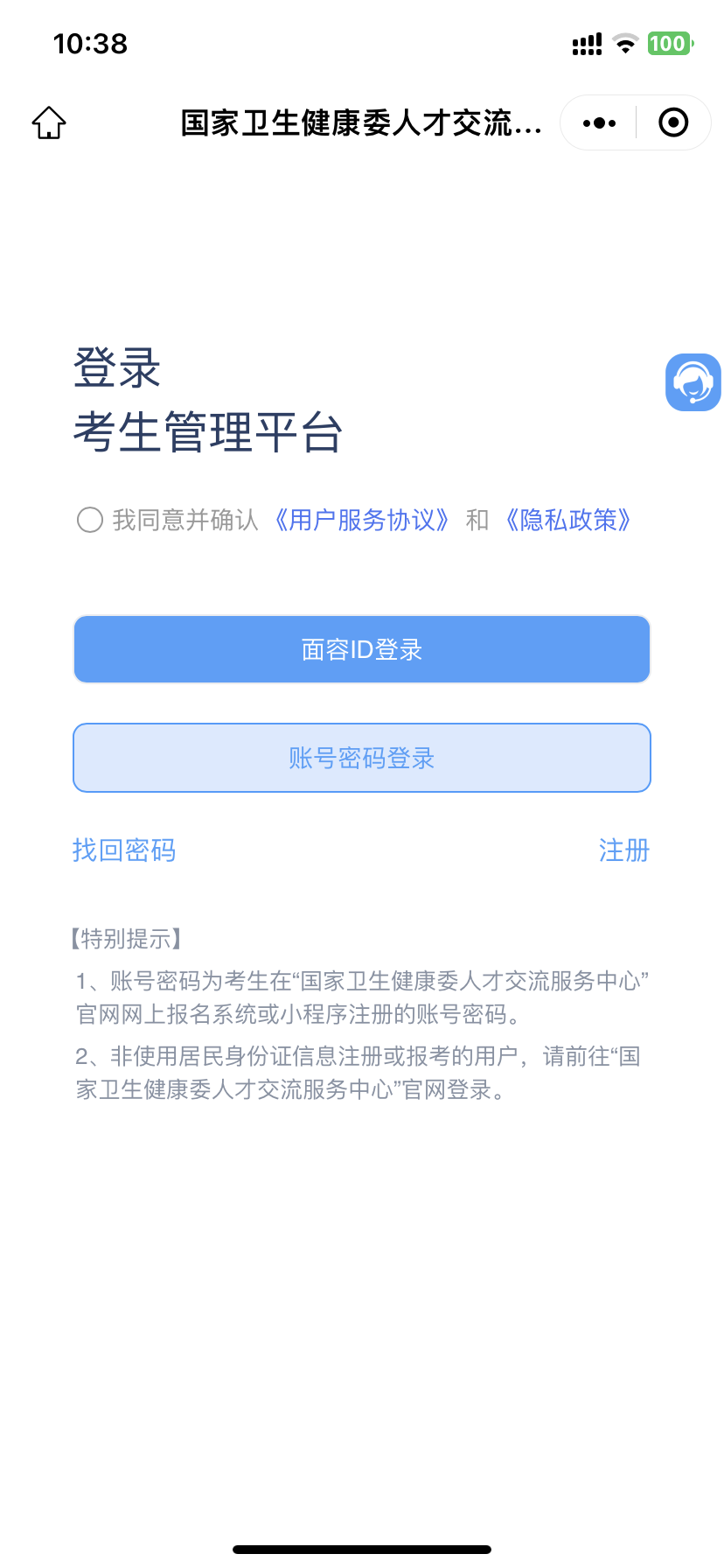Go to the mini program home page

click(49, 122)
